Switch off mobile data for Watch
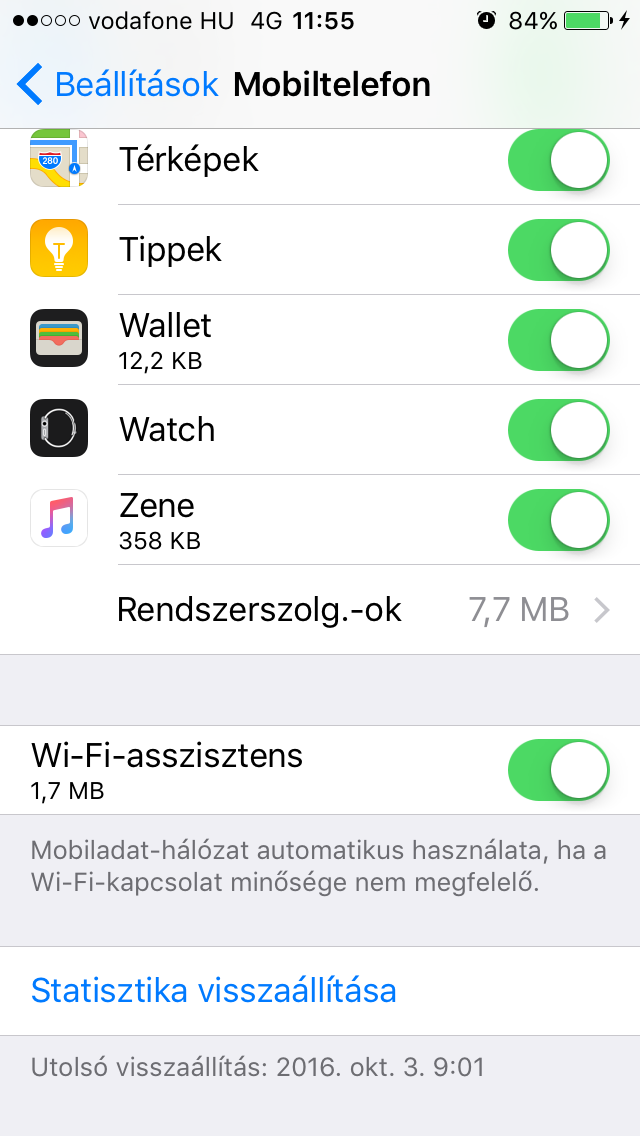Viewport: 640px width, 1136px height. [559, 430]
